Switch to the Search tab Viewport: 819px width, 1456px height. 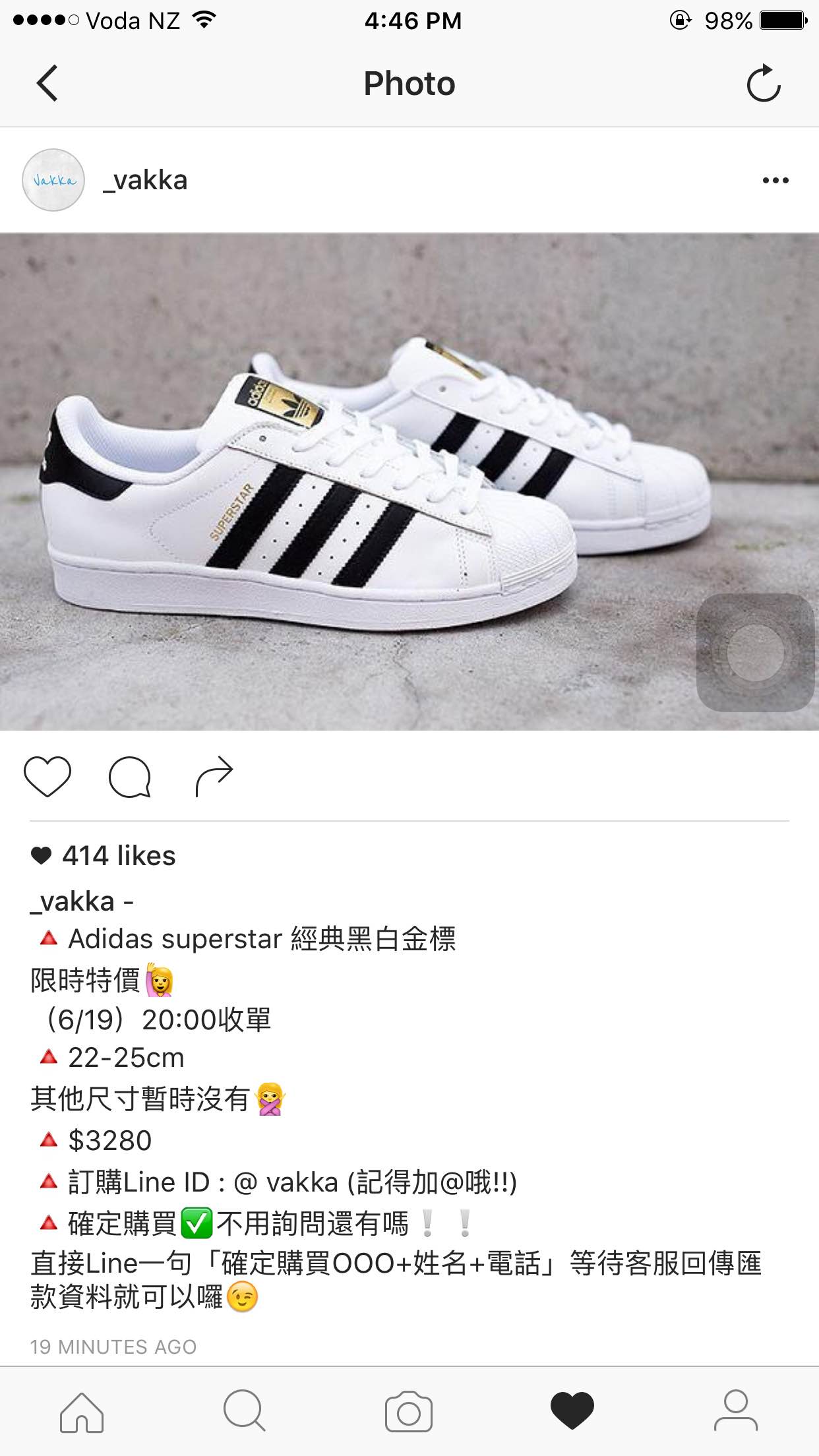point(245,1412)
